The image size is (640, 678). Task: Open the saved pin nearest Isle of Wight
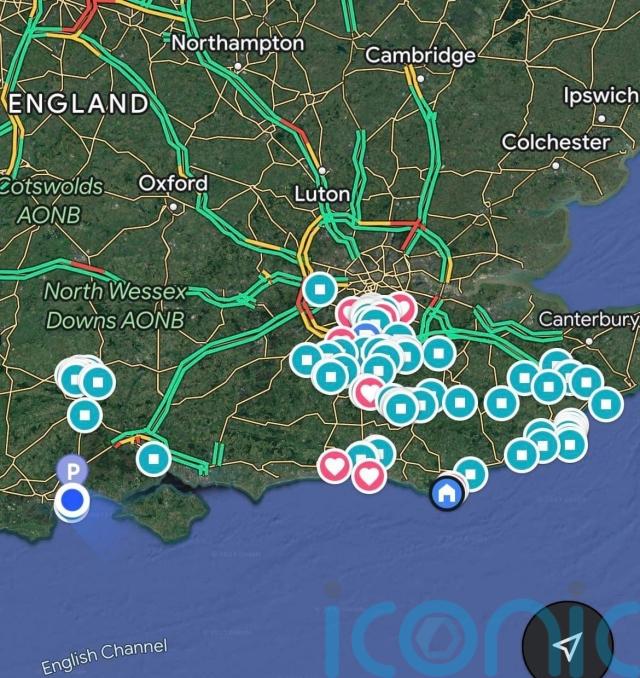(153, 459)
